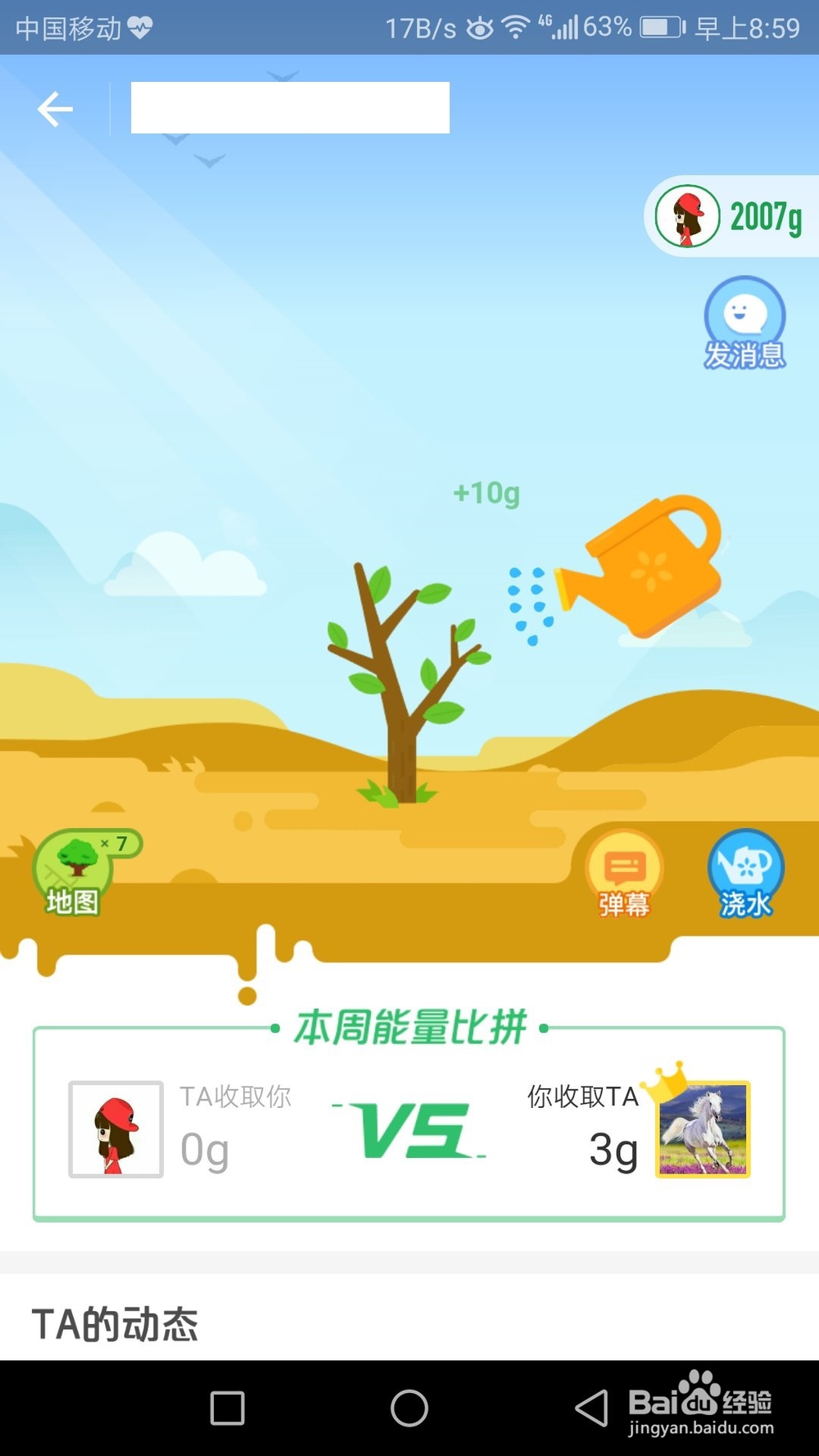Screen dimensions: 819x1456
Task: Tap the back arrow at top left
Action: [54, 108]
